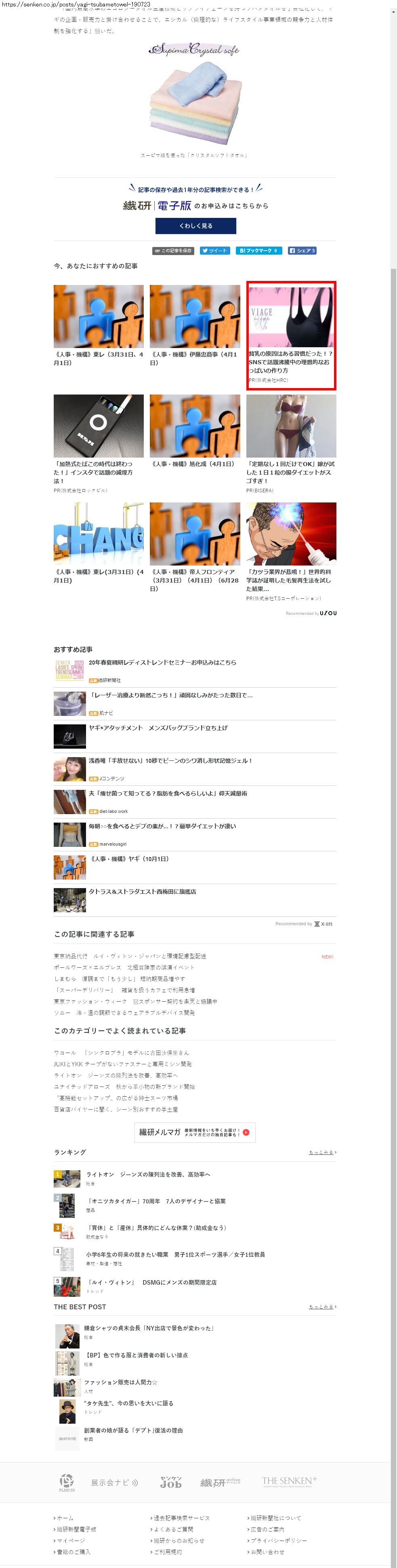Image resolution: width=397 pixels, height=1568 pixels.
Task: Open the 展示会ナビ footer link
Action: (x=114, y=1482)
